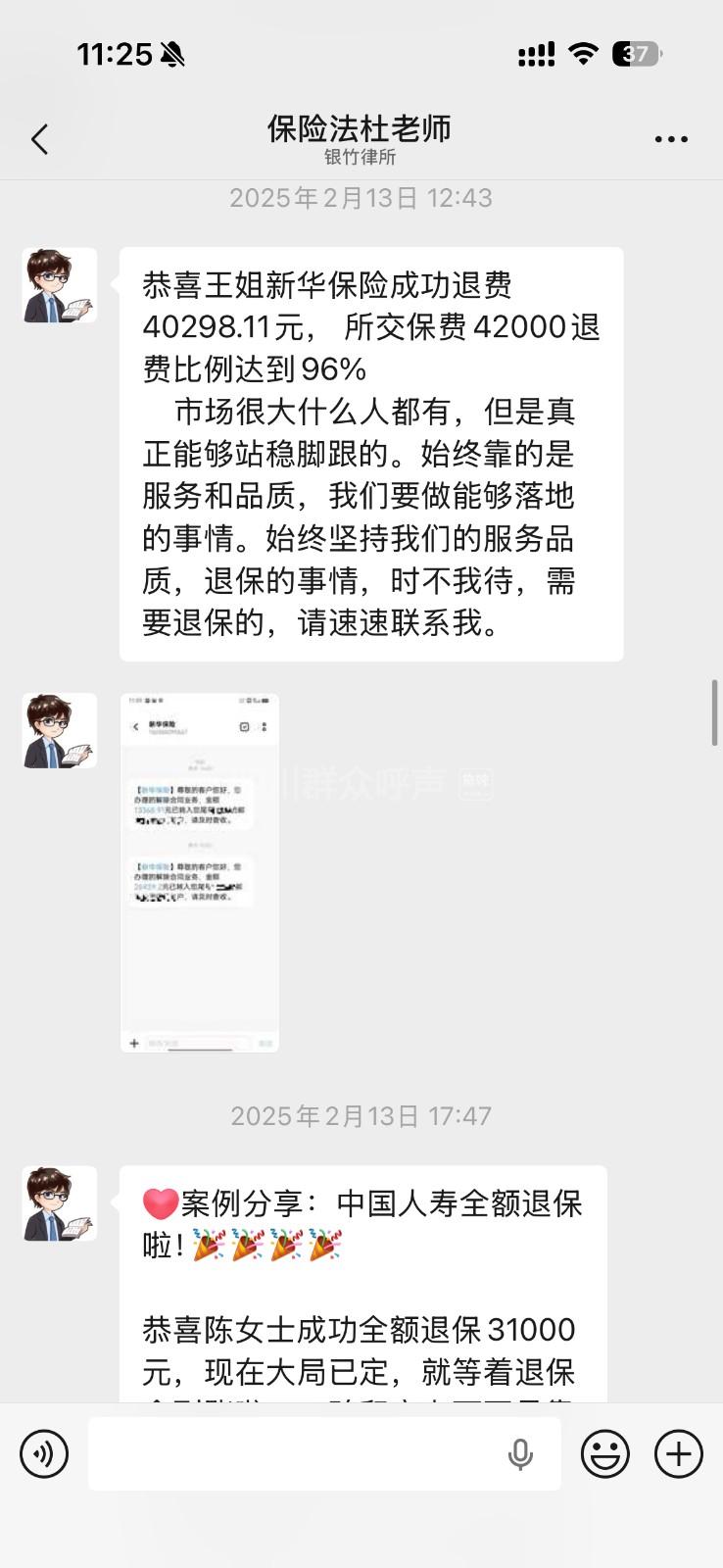Image resolution: width=723 pixels, height=1568 pixels.
Task: Open the chat's three-dot more menu
Action: [671, 140]
